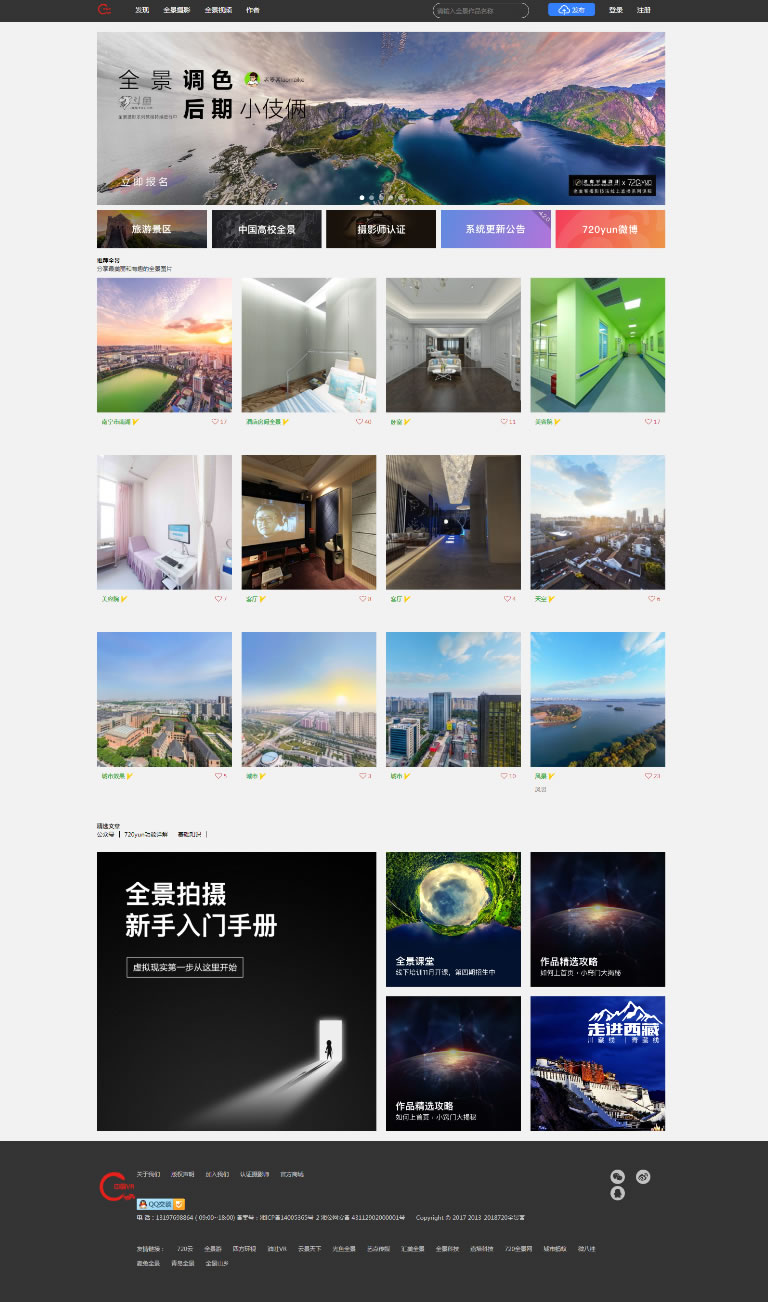This screenshot has width=768, height=1302.
Task: Open the 作者 tab
Action: click(x=253, y=10)
